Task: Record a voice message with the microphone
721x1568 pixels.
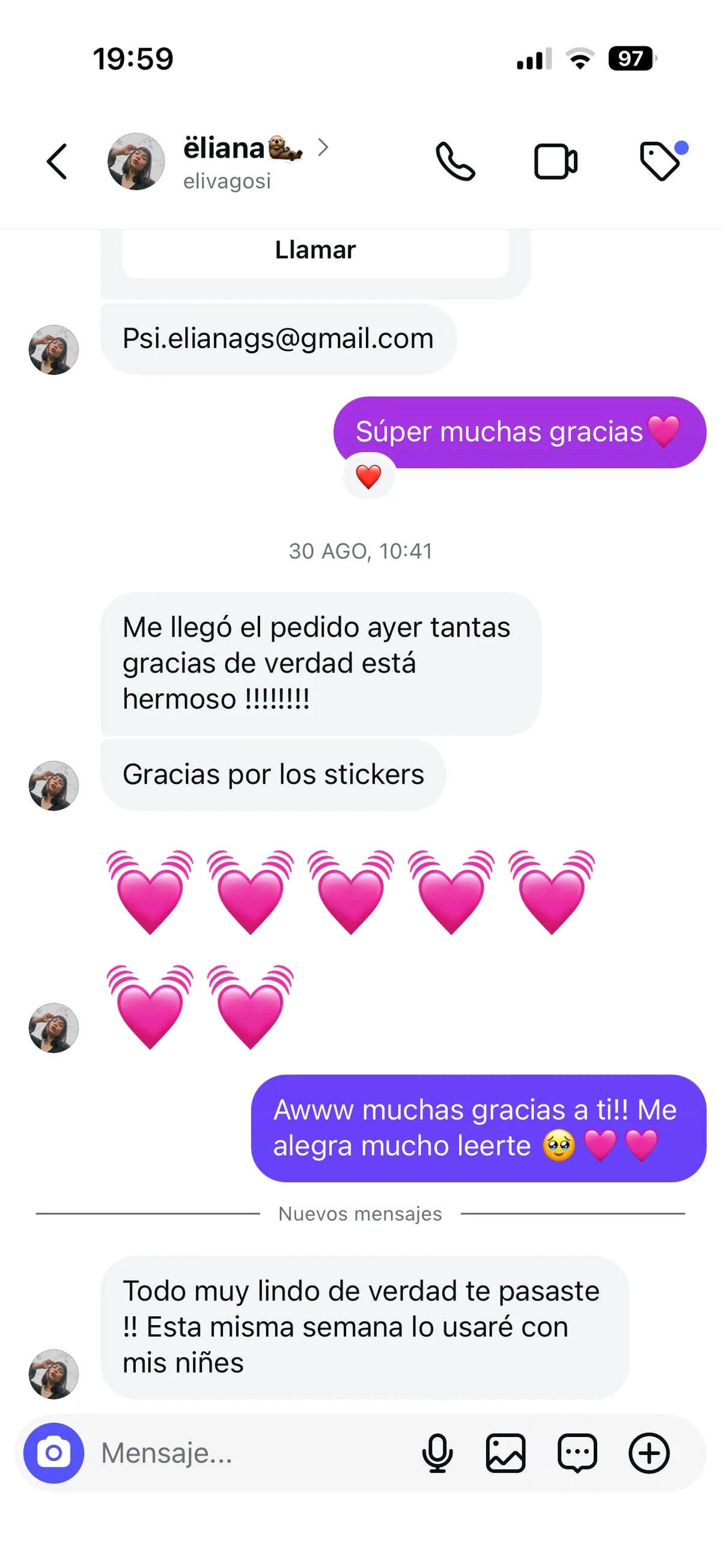Action: pos(437,1453)
